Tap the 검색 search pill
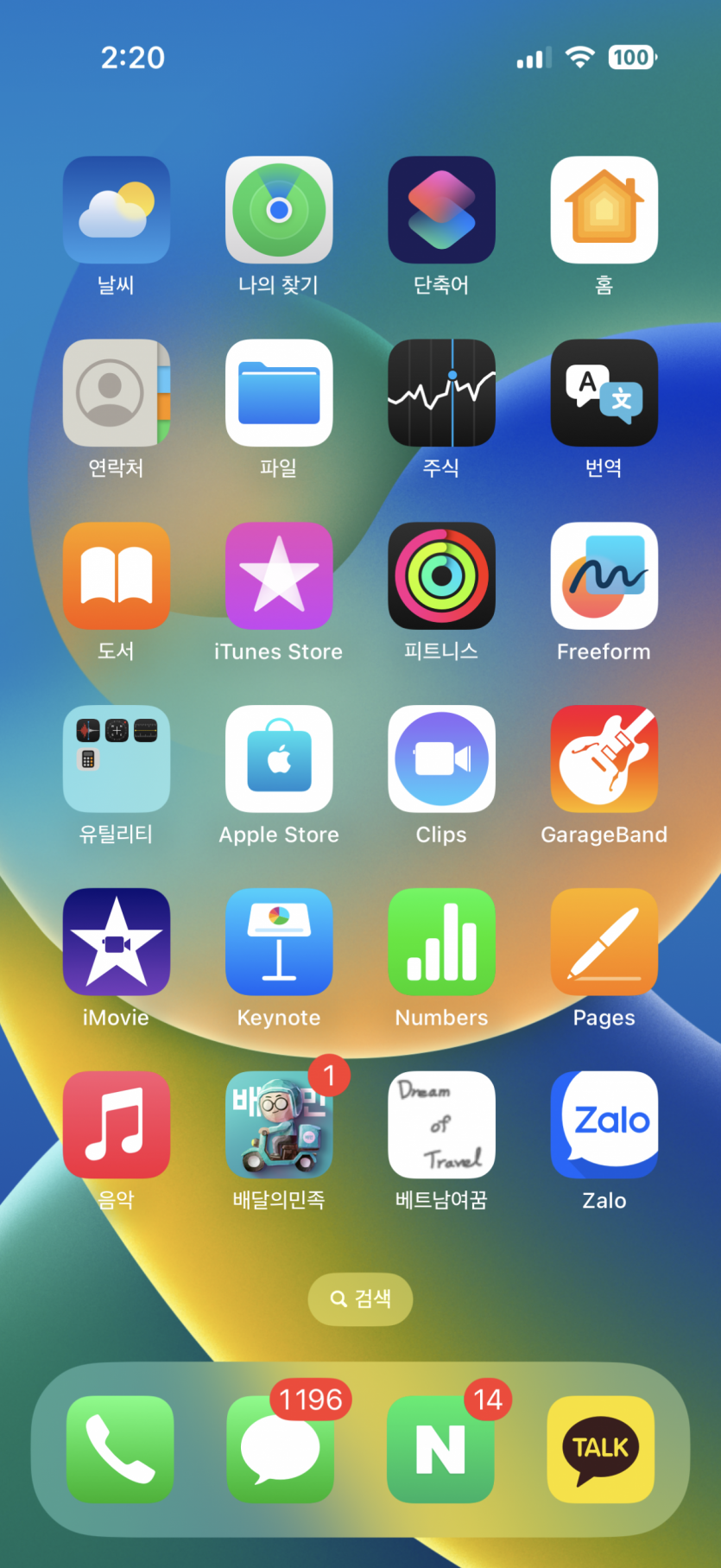The width and height of the screenshot is (721, 1568). tap(360, 1298)
